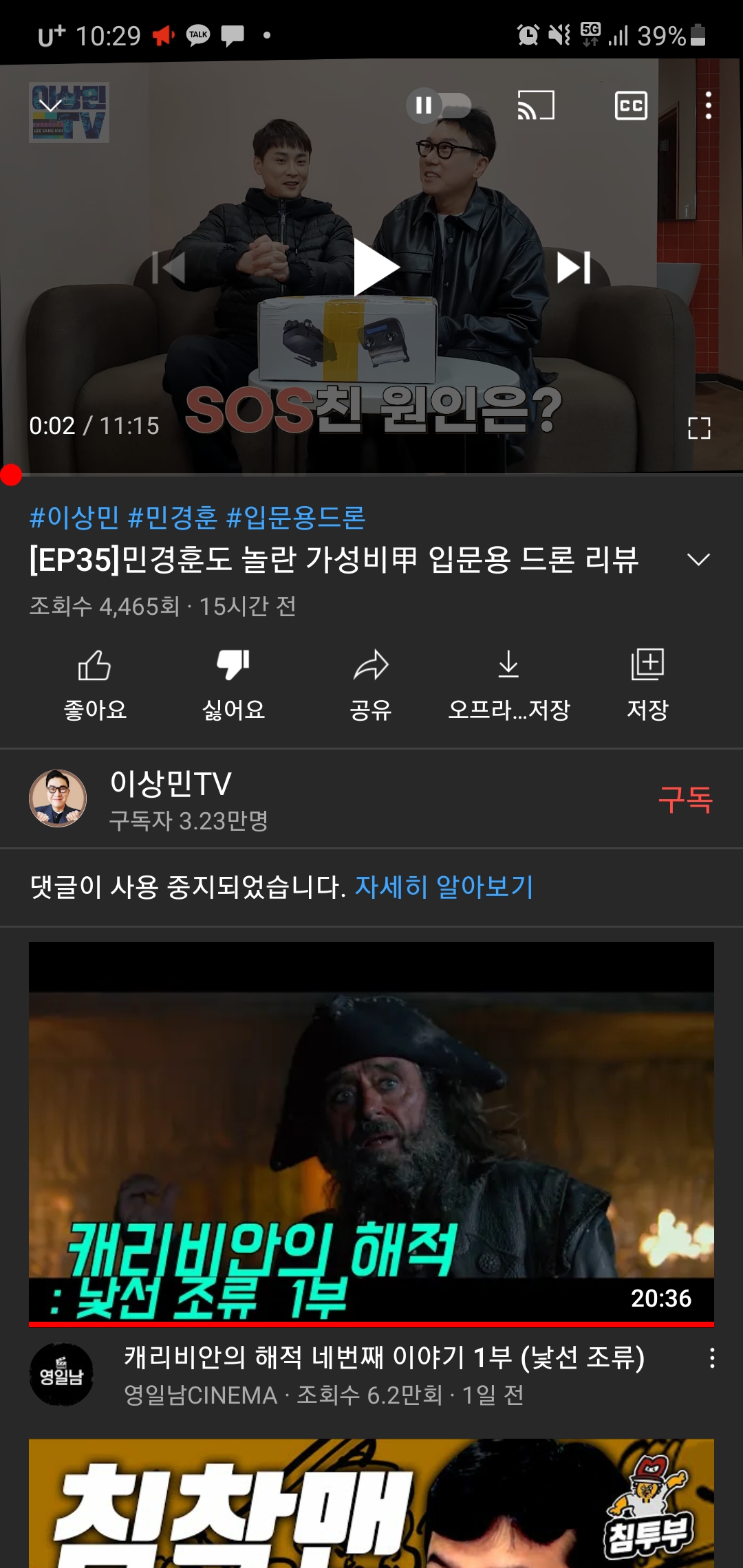This screenshot has height=1568, width=743.
Task: Skip to the next video
Action: tap(574, 268)
